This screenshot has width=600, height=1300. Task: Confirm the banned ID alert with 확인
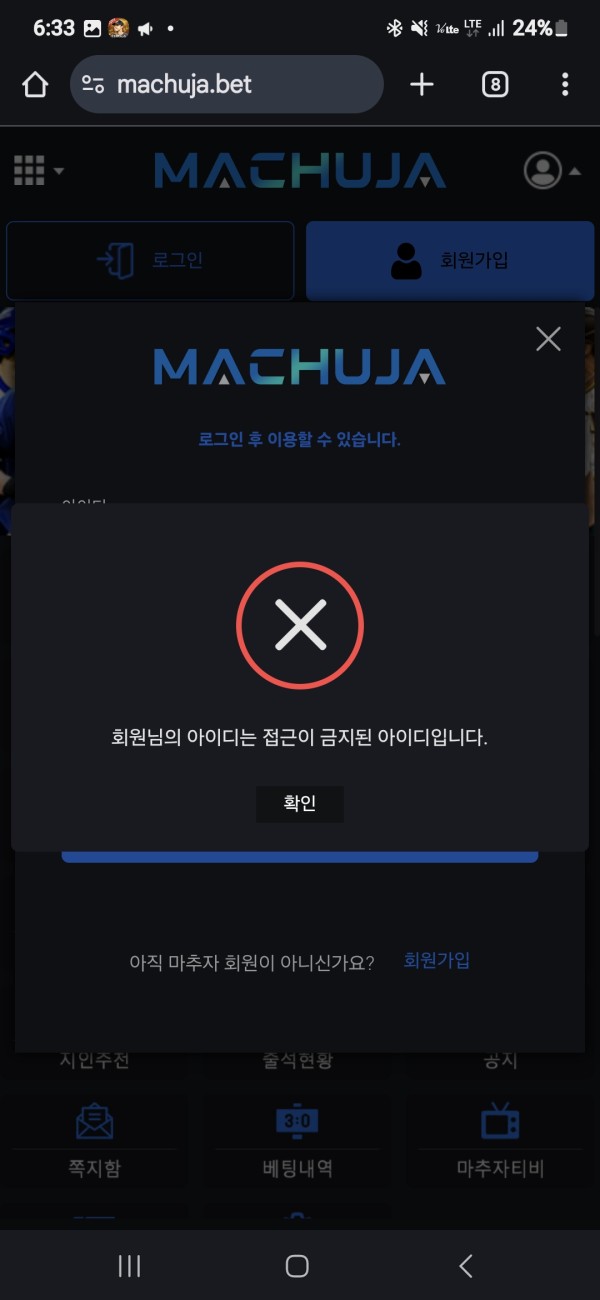(299, 804)
